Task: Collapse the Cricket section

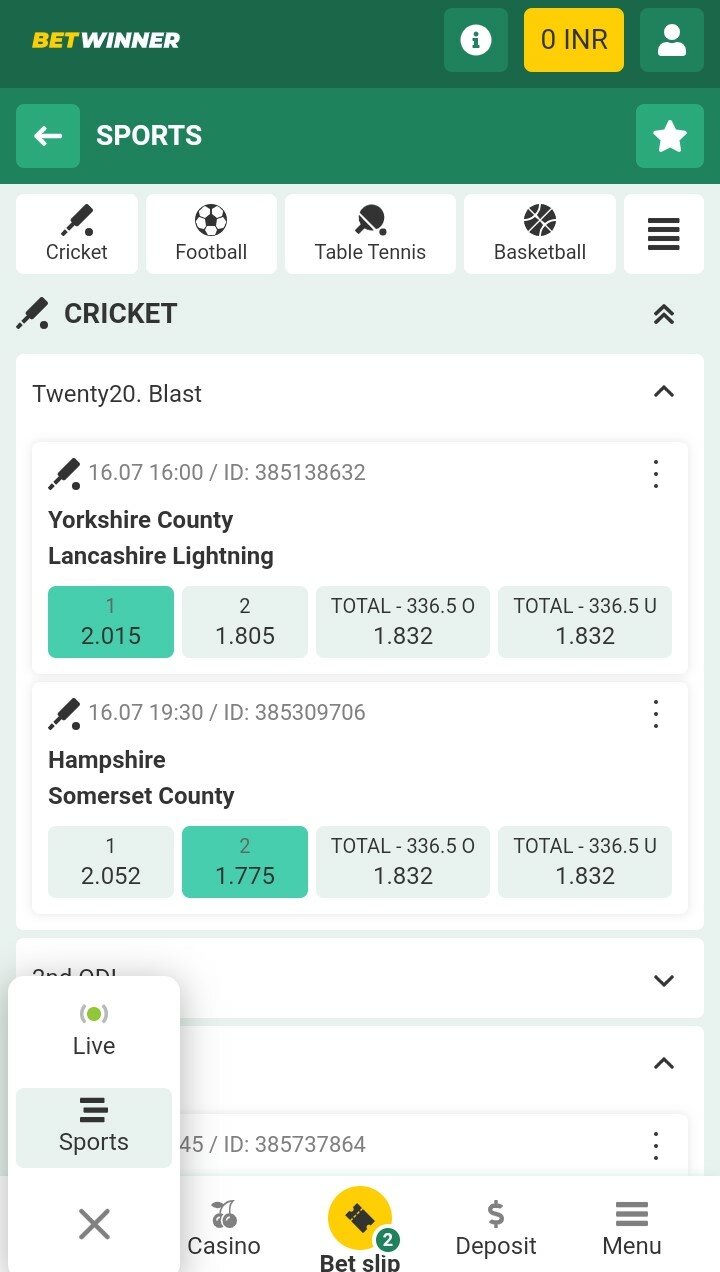Action: [x=664, y=314]
